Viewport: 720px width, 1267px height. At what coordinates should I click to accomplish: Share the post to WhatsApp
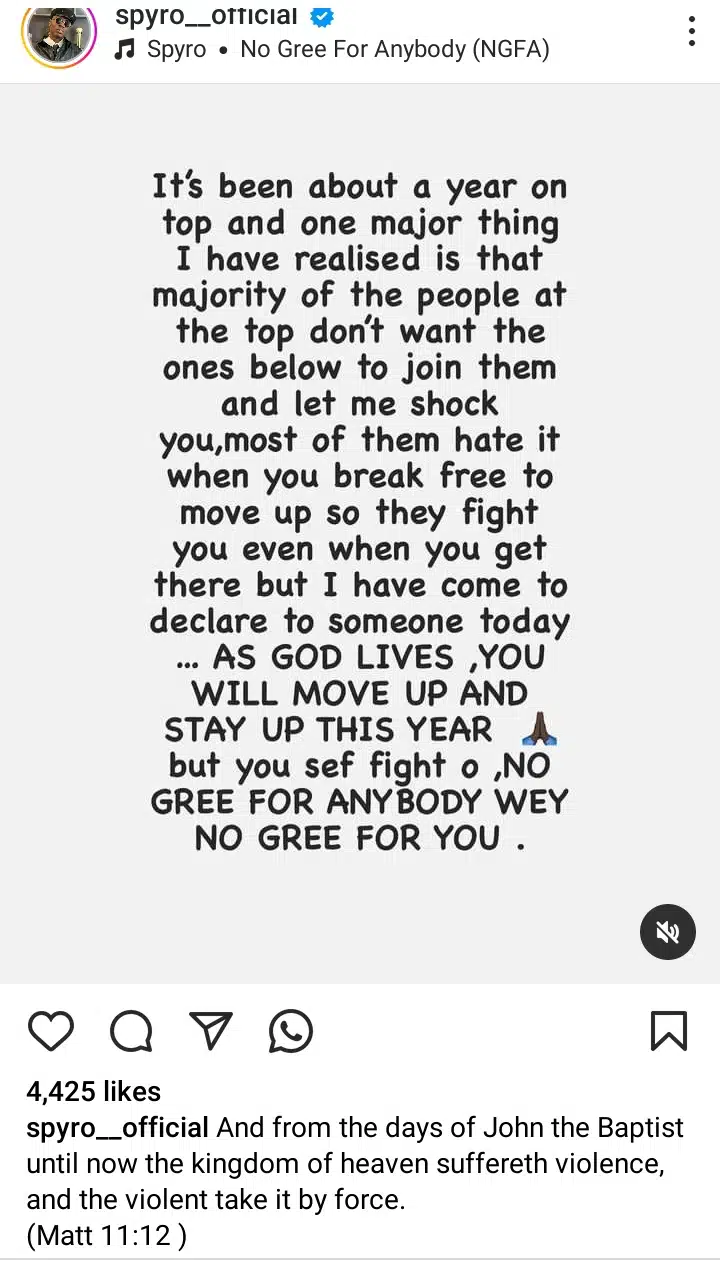coord(291,1030)
